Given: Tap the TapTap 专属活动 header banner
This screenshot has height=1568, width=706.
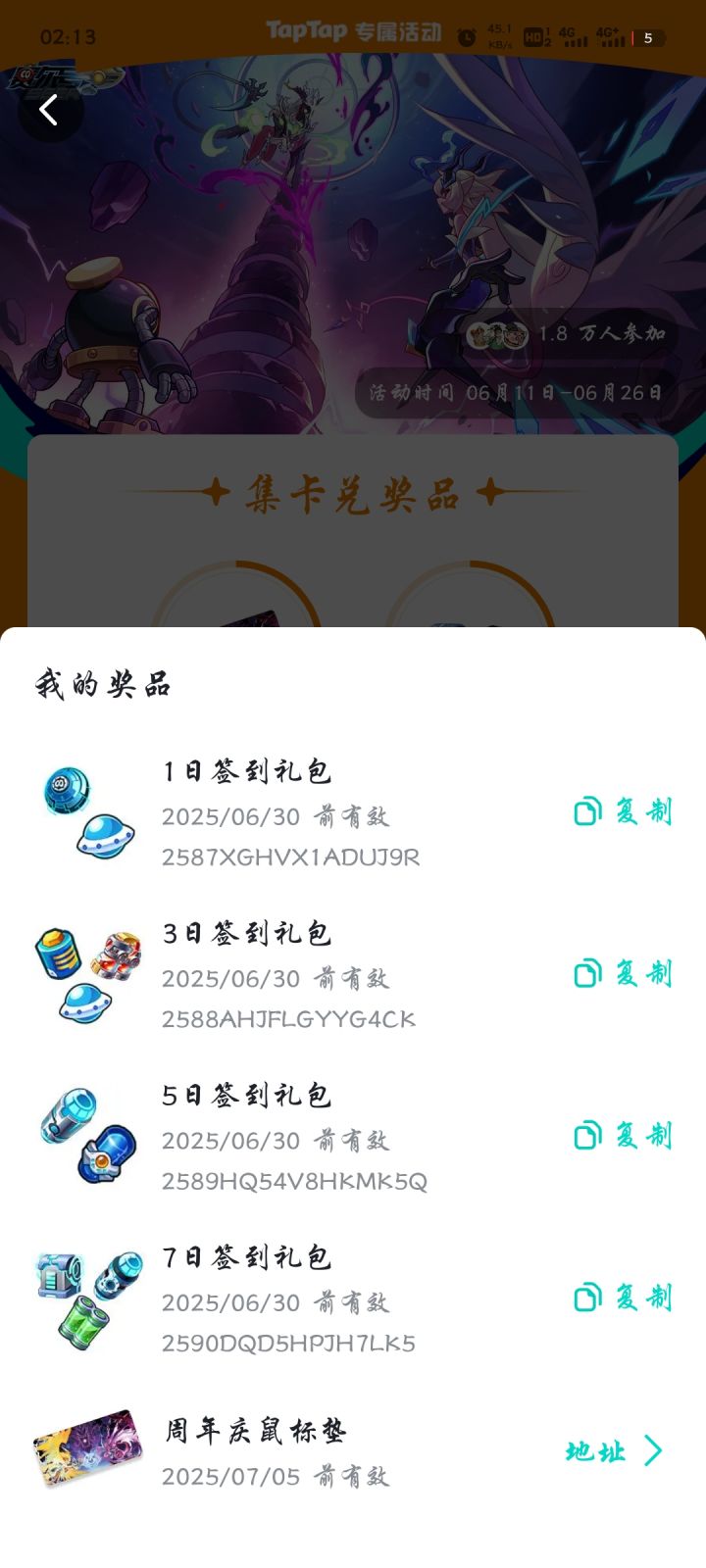Looking at the screenshot, I should click(x=353, y=31).
